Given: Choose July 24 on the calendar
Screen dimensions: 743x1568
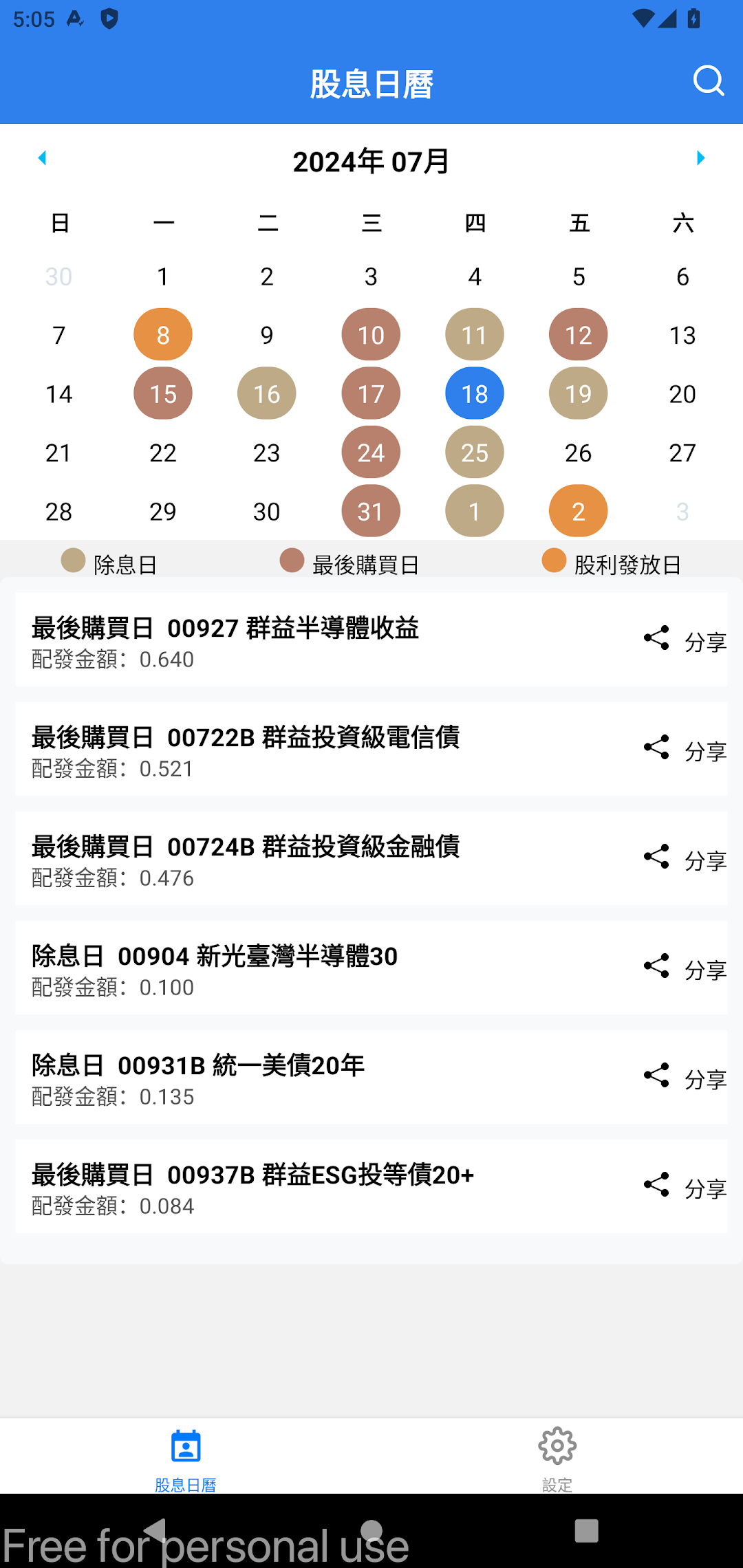Looking at the screenshot, I should [x=371, y=453].
